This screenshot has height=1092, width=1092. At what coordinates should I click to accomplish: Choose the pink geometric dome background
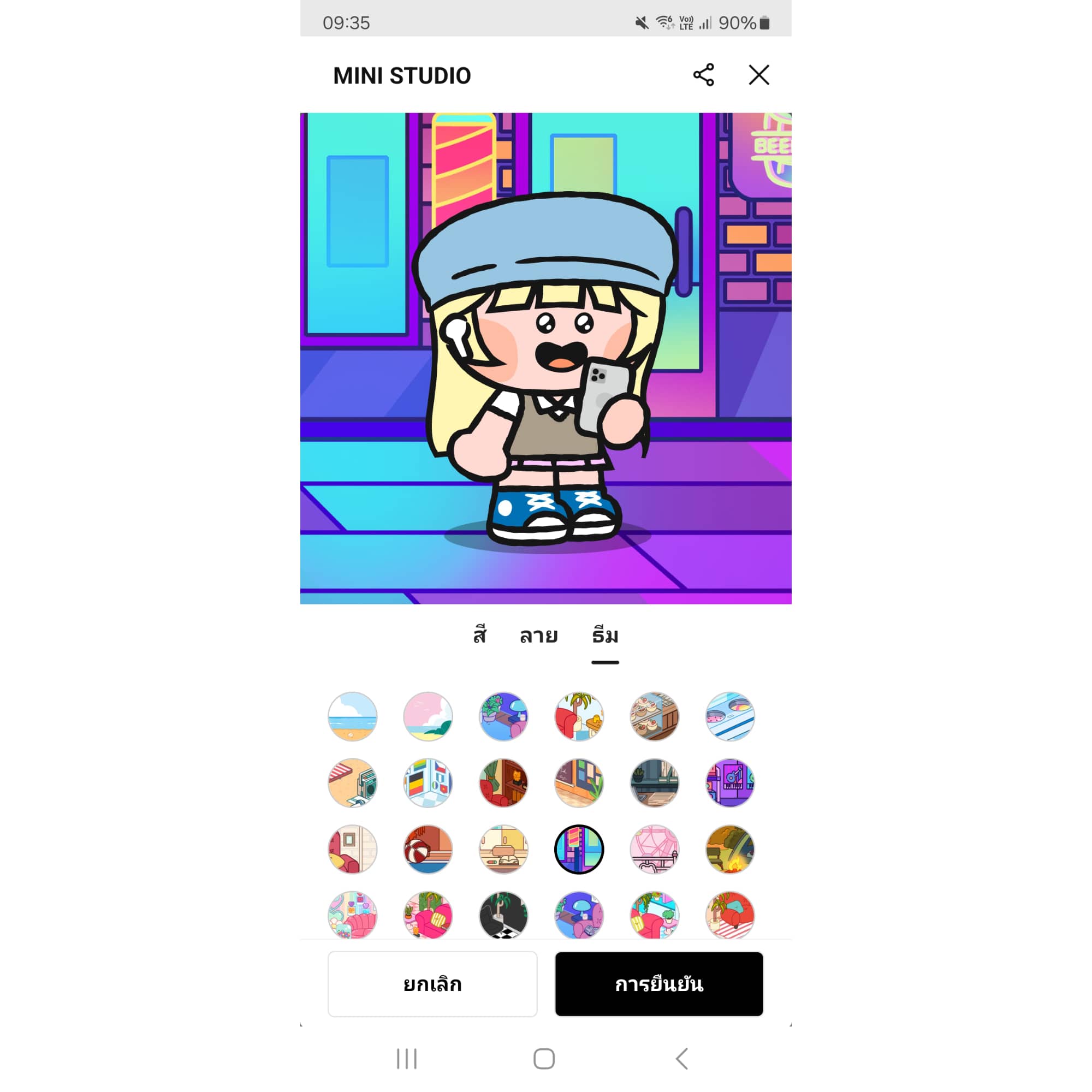tap(655, 849)
